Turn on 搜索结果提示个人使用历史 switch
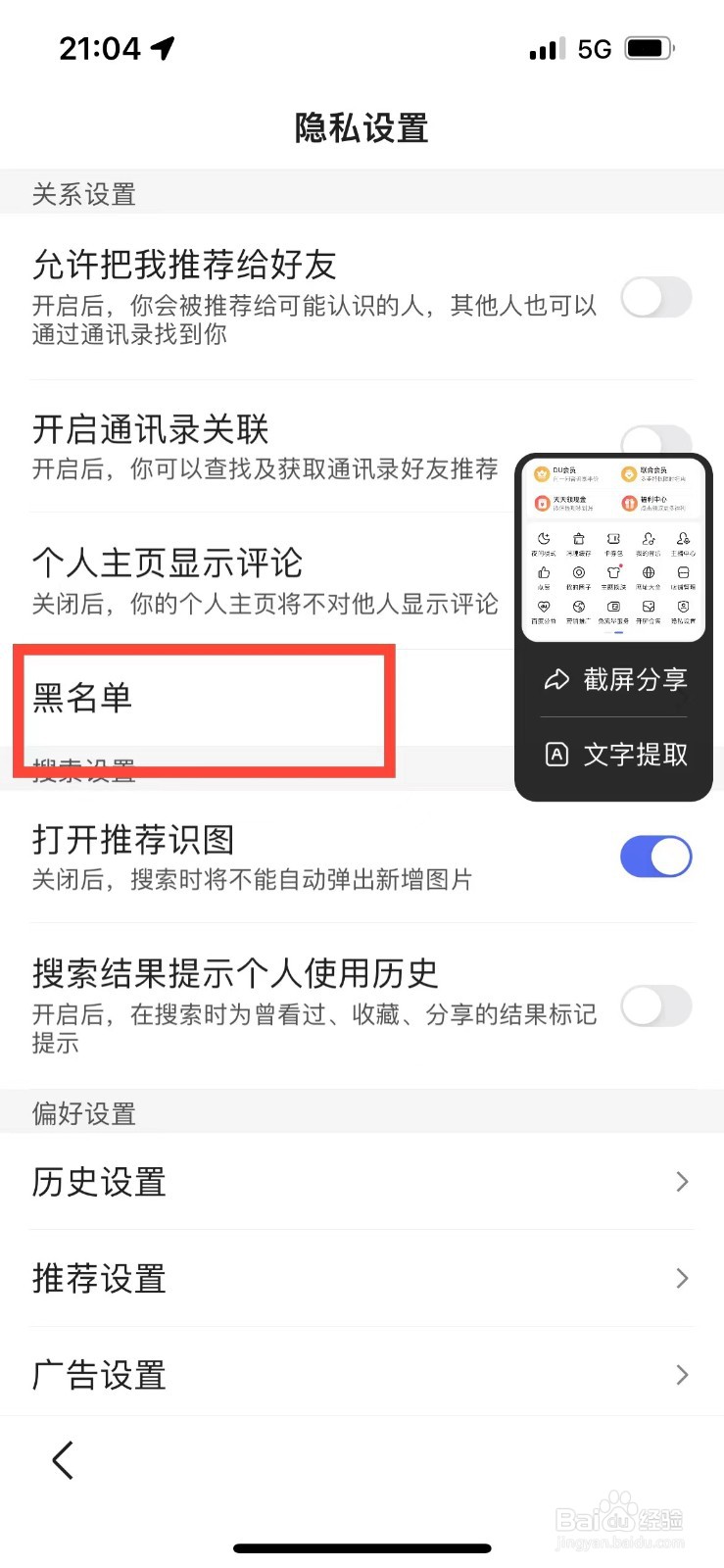The height and width of the screenshot is (1568, 724). (x=655, y=1006)
